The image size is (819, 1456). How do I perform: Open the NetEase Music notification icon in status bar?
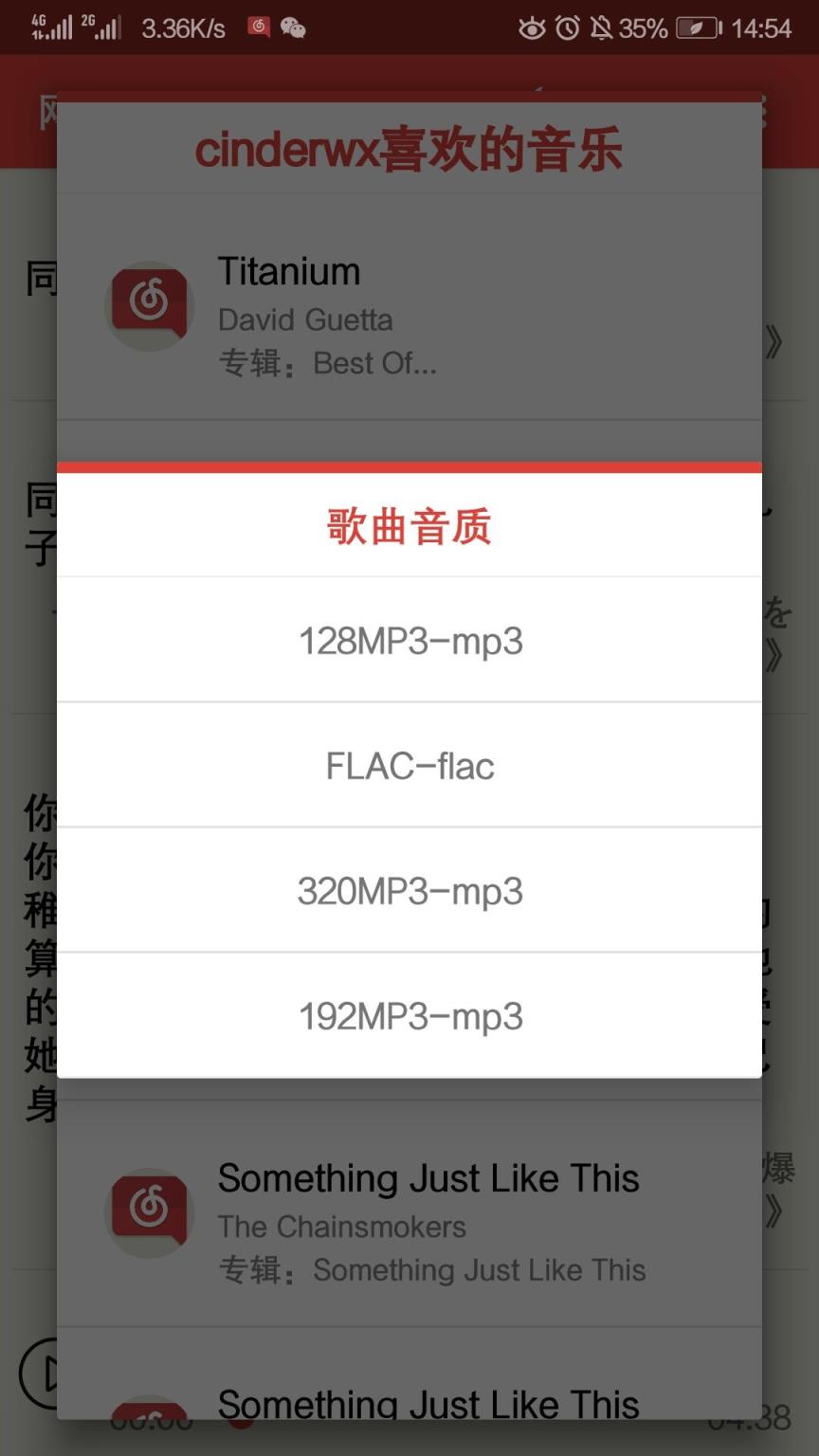point(257,27)
